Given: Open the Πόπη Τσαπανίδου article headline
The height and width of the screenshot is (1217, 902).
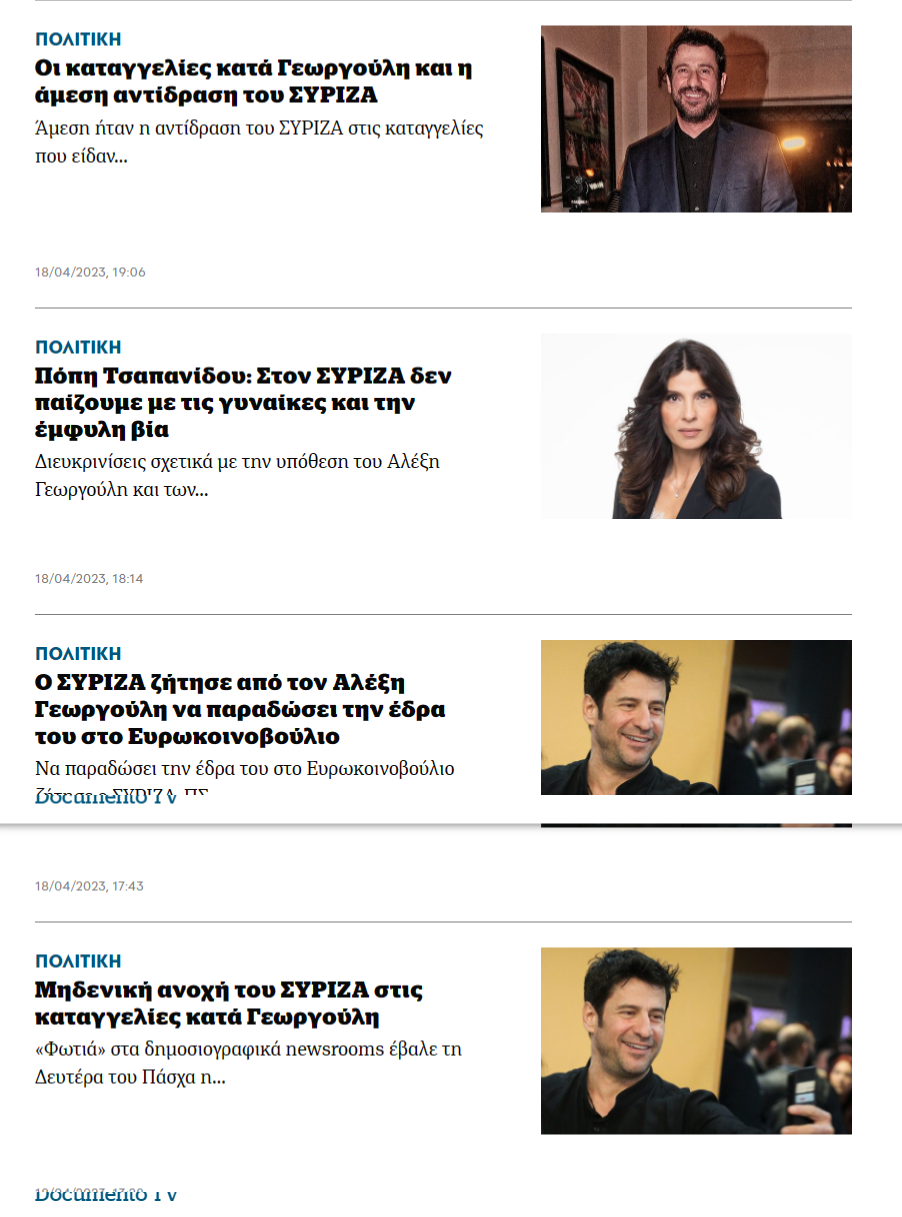Looking at the screenshot, I should pos(243,402).
